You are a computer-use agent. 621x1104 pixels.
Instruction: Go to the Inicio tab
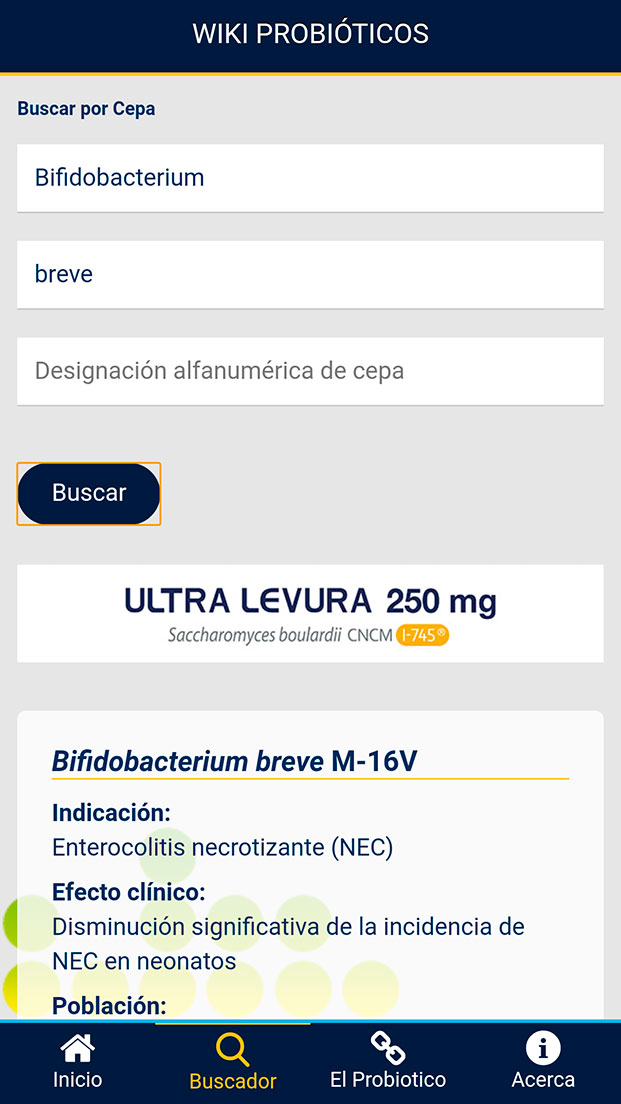(x=77, y=1062)
